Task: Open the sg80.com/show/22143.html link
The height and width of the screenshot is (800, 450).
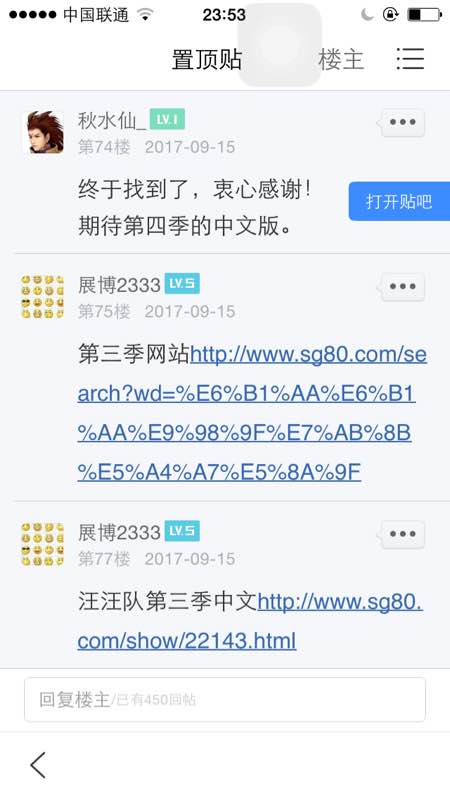Action: click(x=250, y=621)
